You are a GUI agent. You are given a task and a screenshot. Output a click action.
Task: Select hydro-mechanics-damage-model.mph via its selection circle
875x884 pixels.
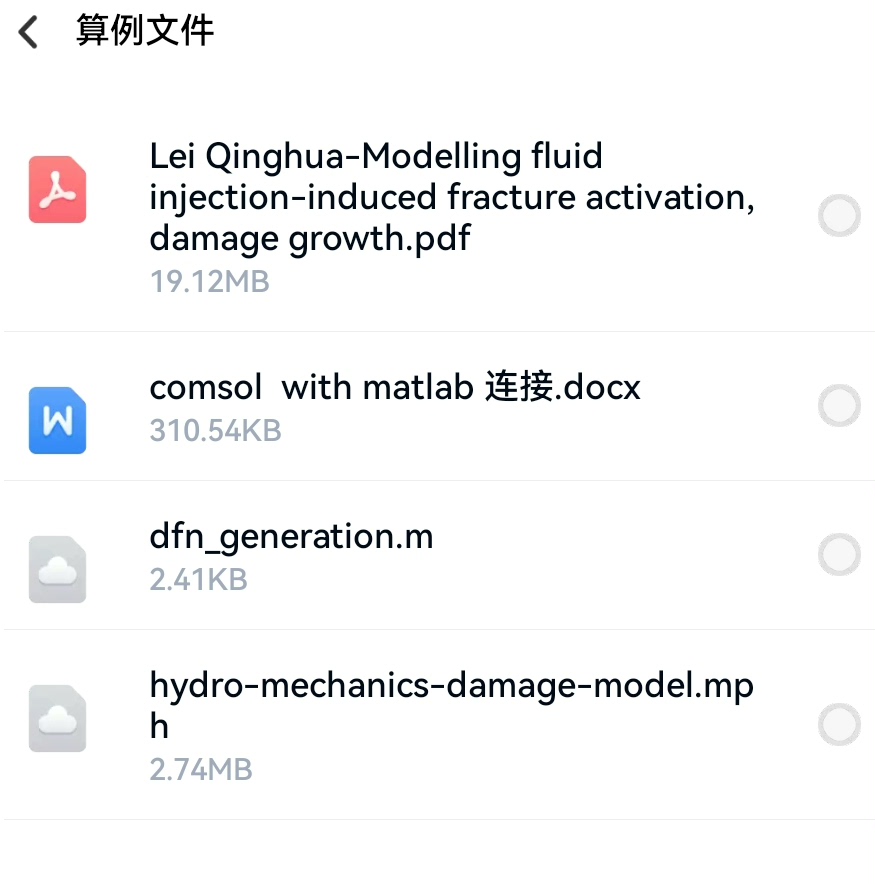point(839,725)
